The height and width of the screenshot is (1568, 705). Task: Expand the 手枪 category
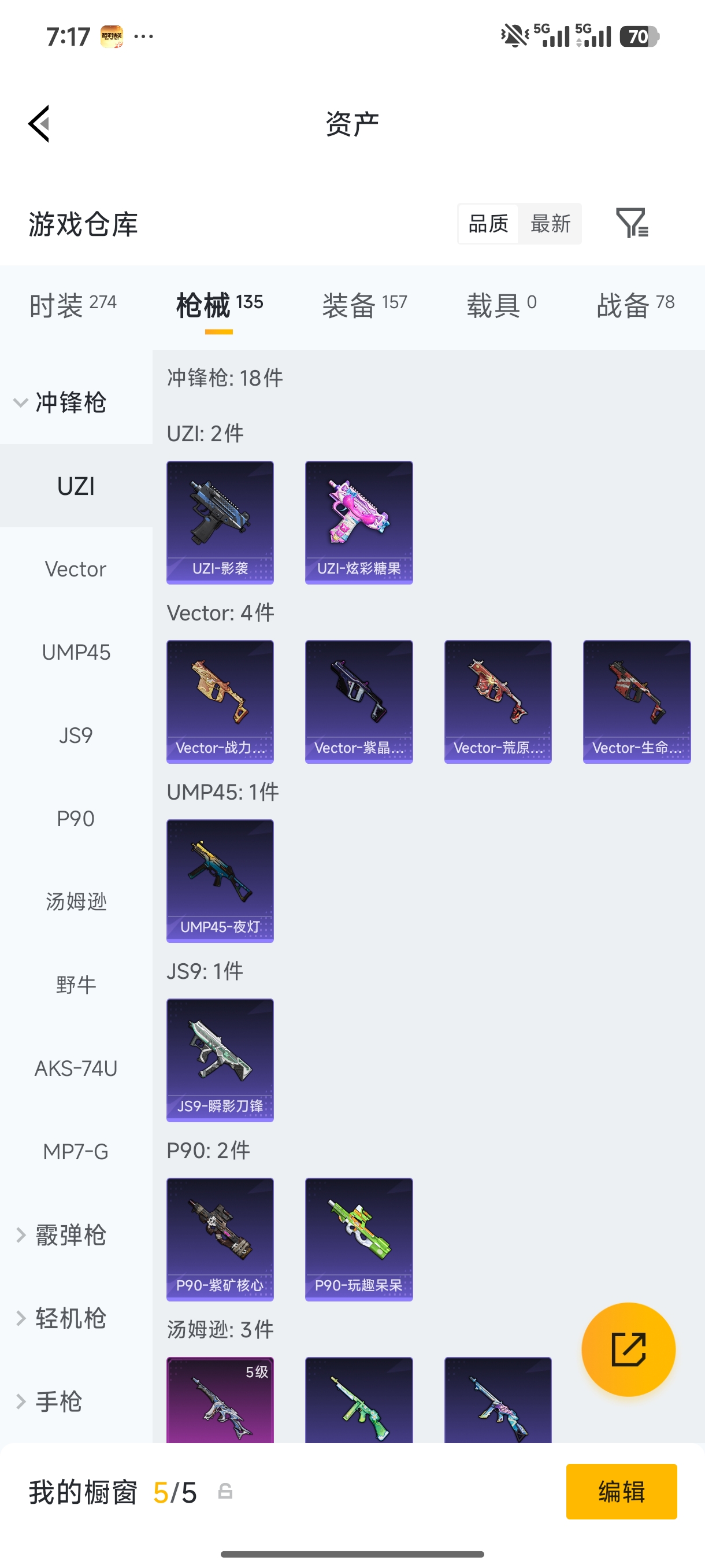click(49, 1401)
